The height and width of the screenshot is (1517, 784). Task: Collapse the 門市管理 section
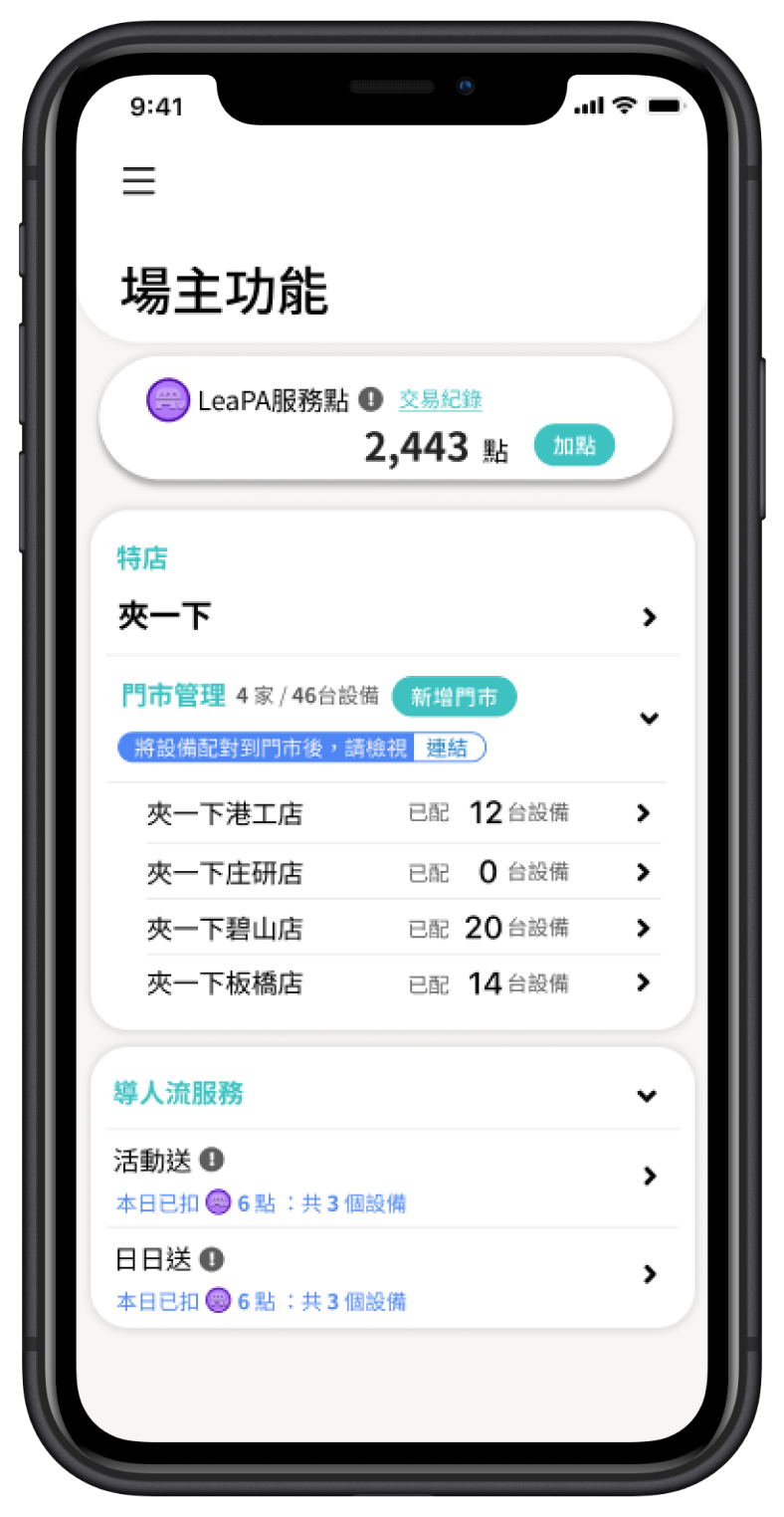[649, 718]
